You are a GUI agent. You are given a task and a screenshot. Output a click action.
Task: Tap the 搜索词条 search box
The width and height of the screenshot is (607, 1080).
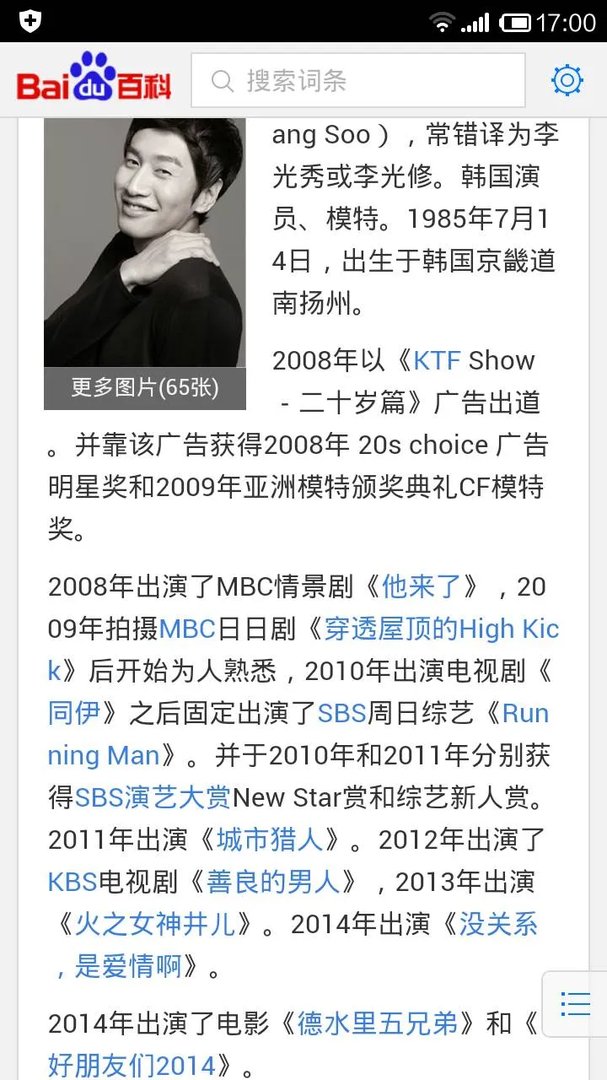[357, 81]
